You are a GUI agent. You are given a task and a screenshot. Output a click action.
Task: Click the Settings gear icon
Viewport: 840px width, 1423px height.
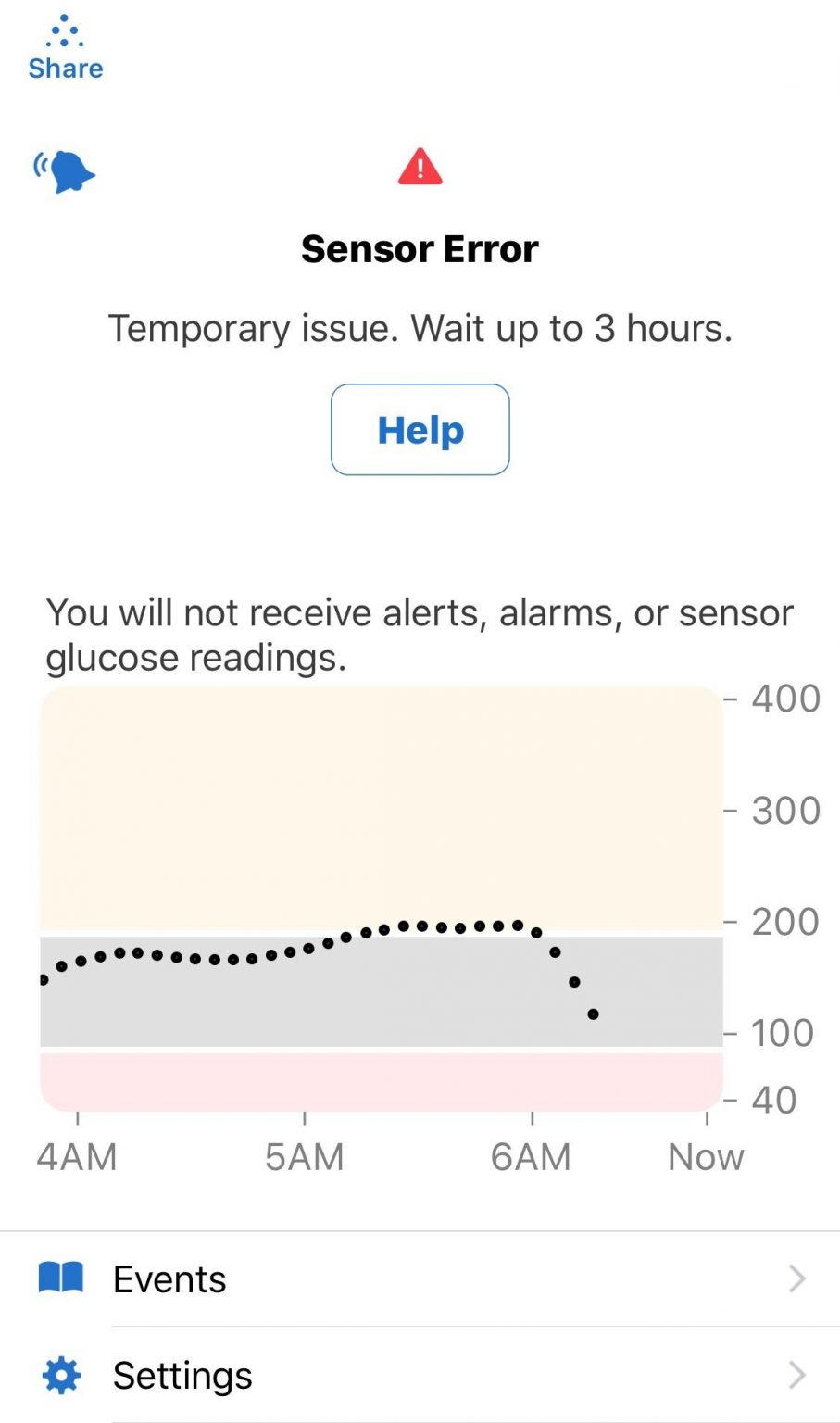tap(58, 1376)
